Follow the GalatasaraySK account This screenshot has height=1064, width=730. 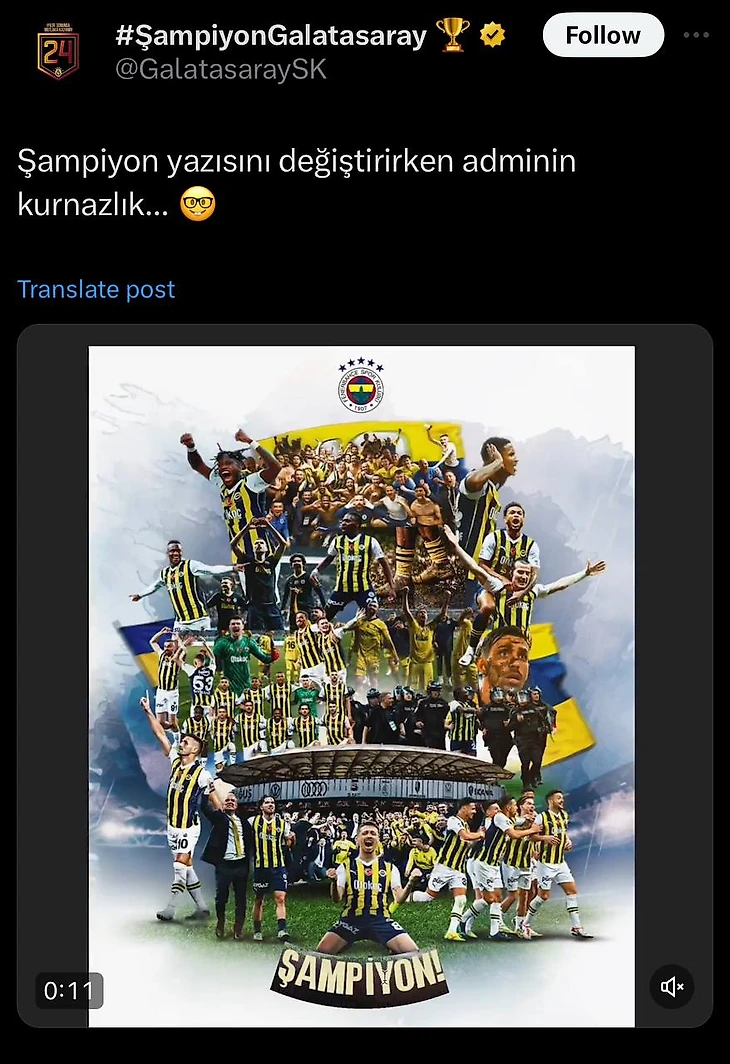point(603,36)
